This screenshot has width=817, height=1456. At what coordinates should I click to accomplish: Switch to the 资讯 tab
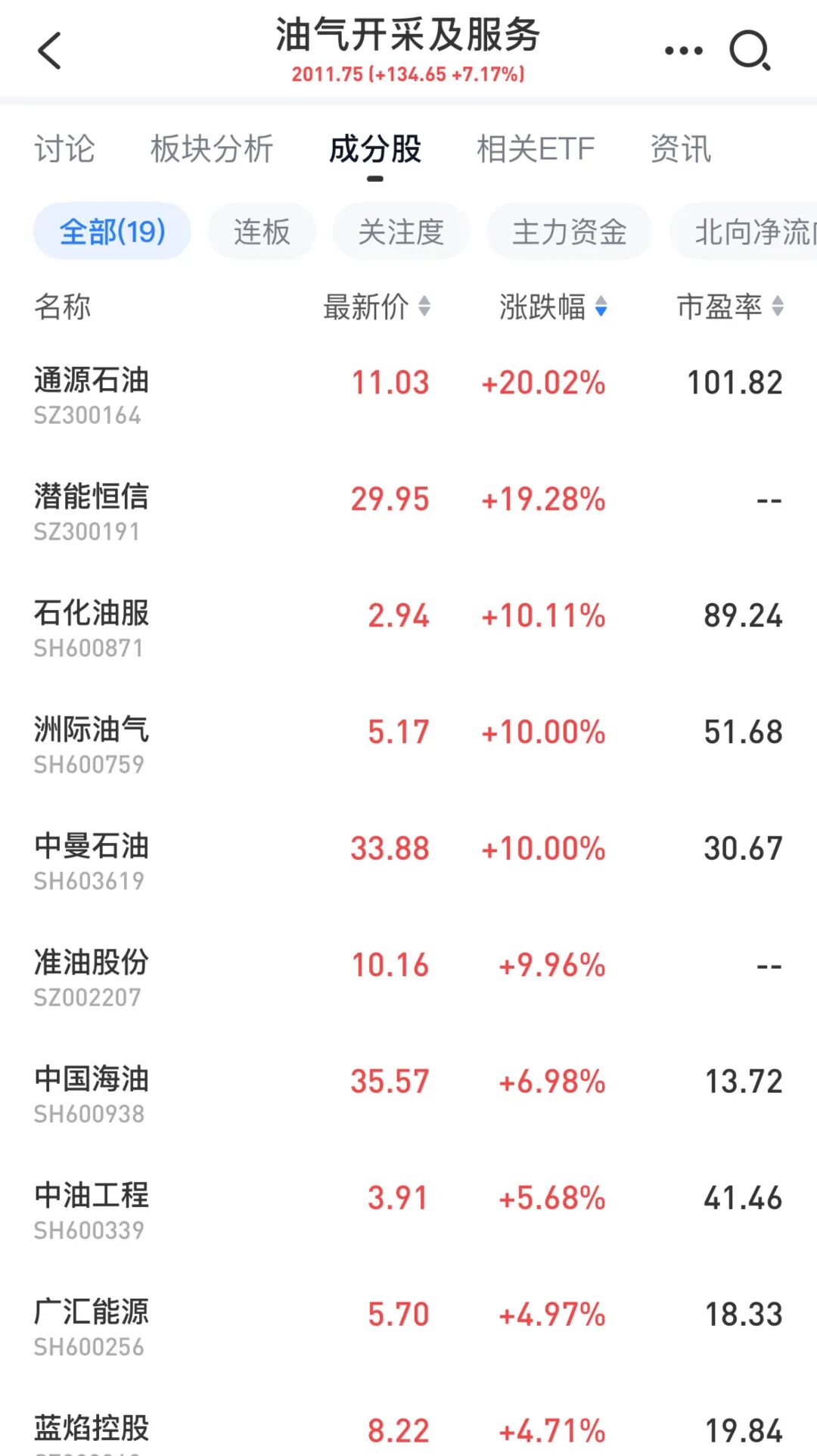tap(681, 149)
